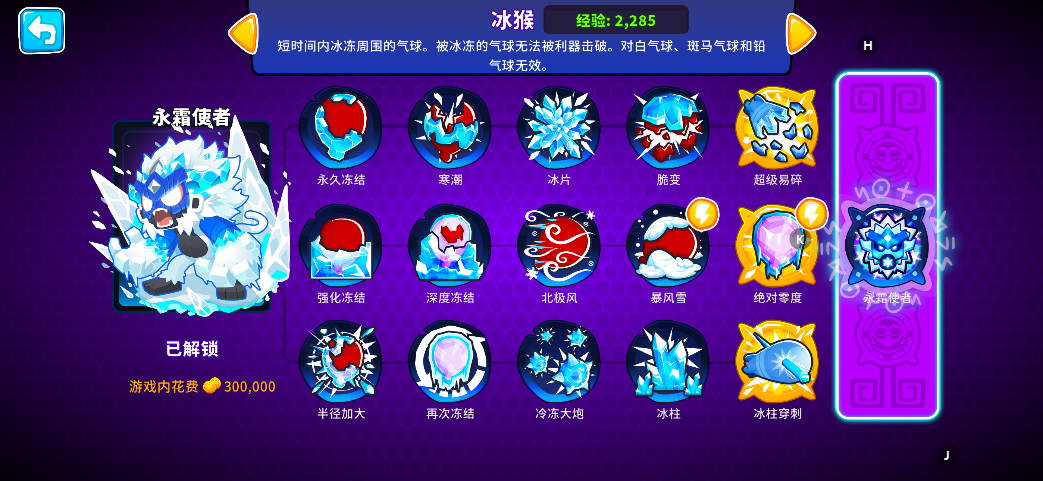Select the 强化冻结 upgrade
Image resolution: width=1043 pixels, height=481 pixels.
click(x=341, y=245)
